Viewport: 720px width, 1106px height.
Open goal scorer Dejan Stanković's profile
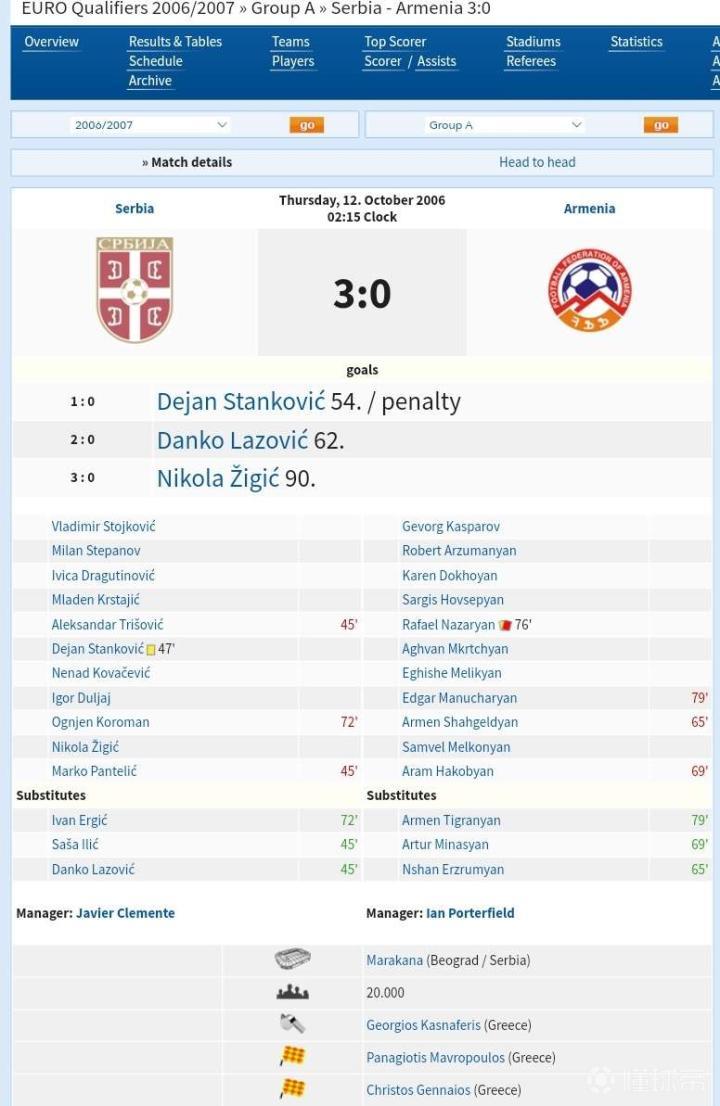point(241,402)
